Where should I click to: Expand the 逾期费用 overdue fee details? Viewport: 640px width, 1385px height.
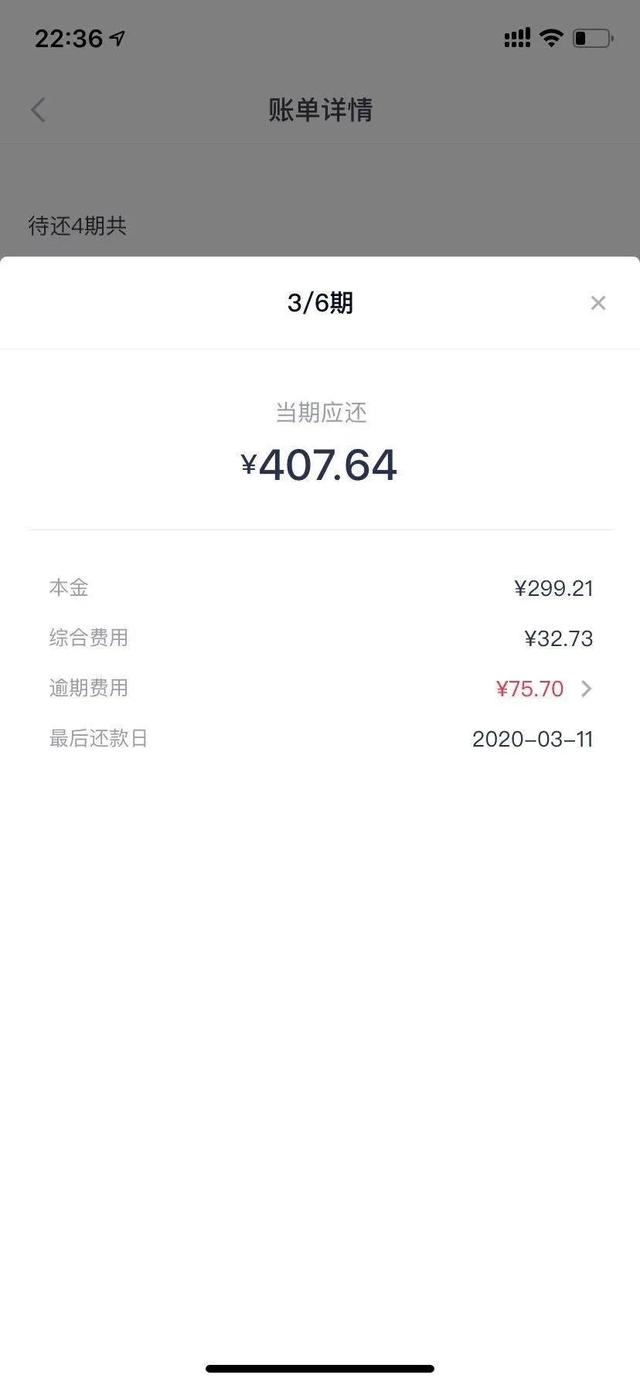pyautogui.click(x=586, y=689)
